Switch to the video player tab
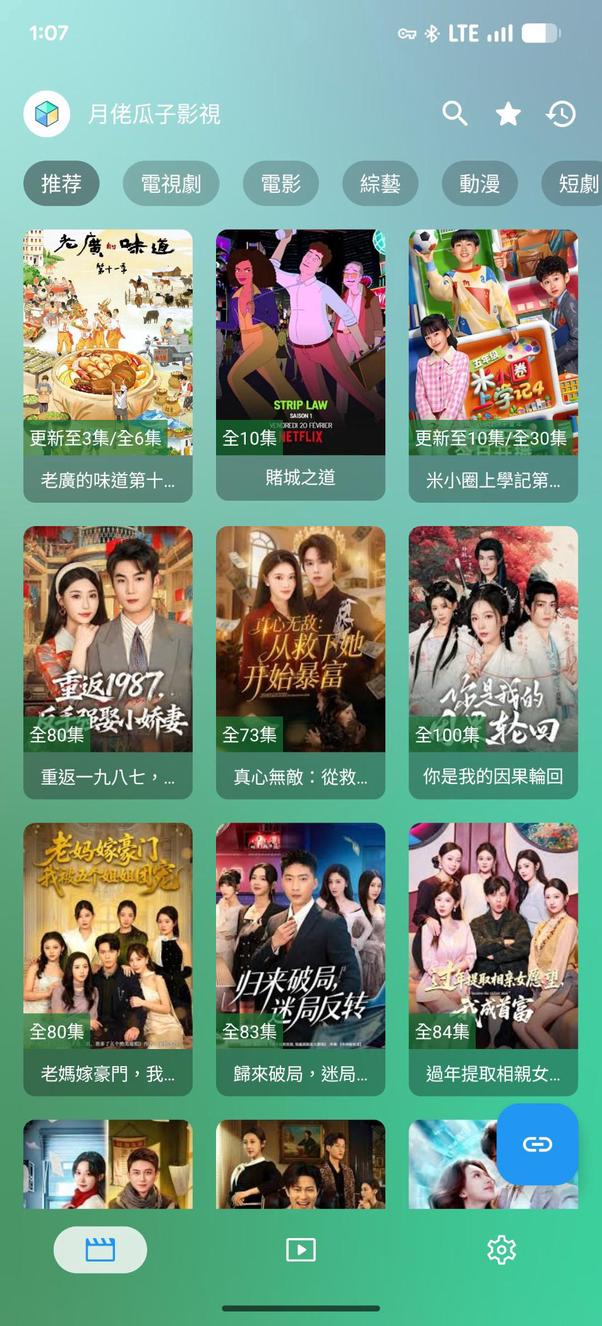 tap(300, 1249)
